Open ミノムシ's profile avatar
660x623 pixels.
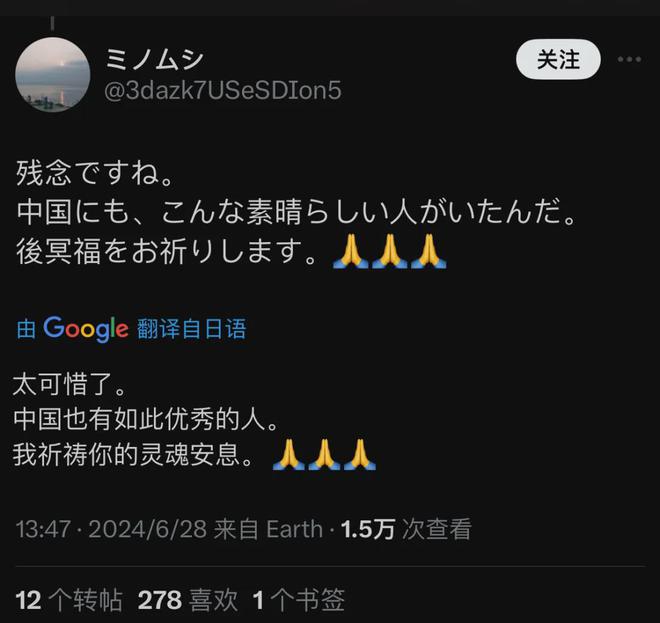[x=53, y=75]
